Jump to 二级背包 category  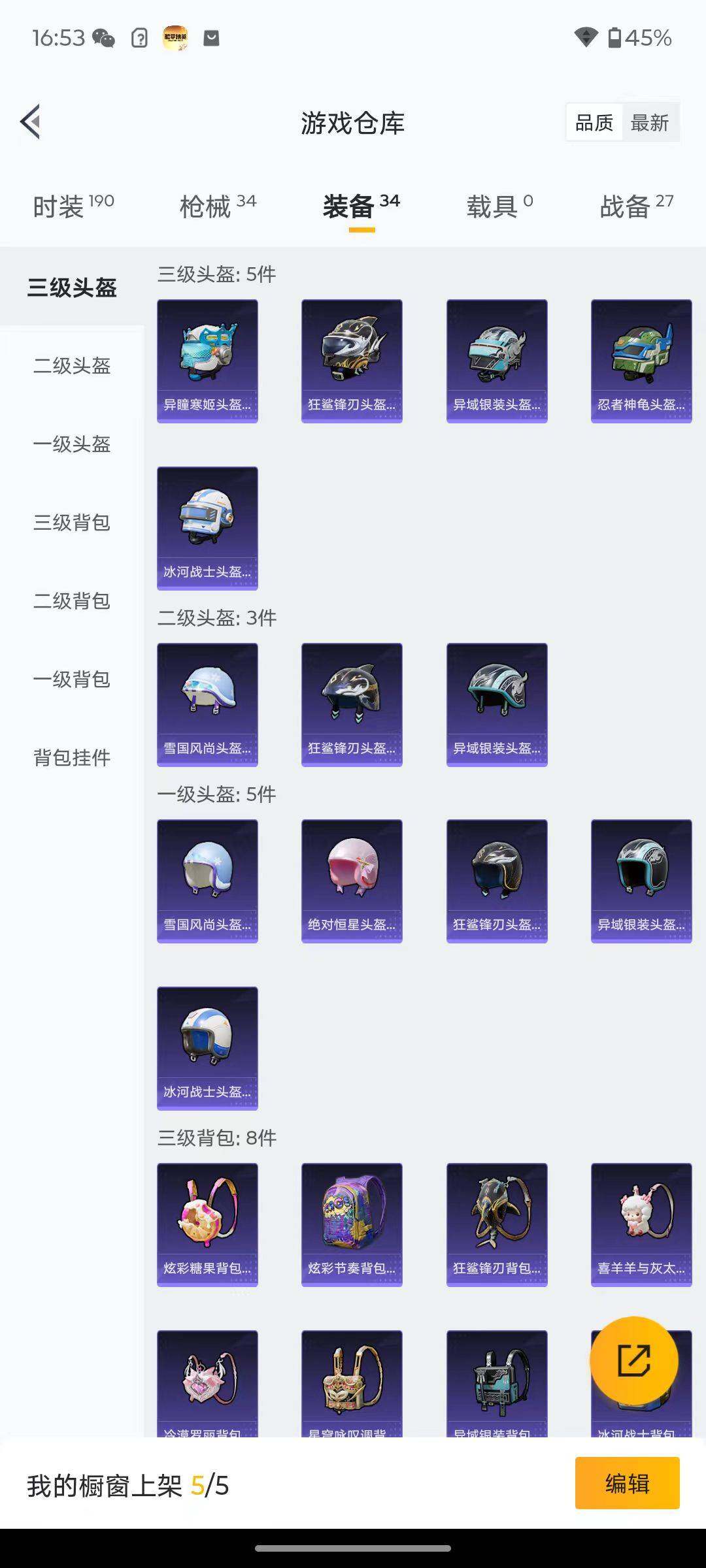(x=72, y=601)
